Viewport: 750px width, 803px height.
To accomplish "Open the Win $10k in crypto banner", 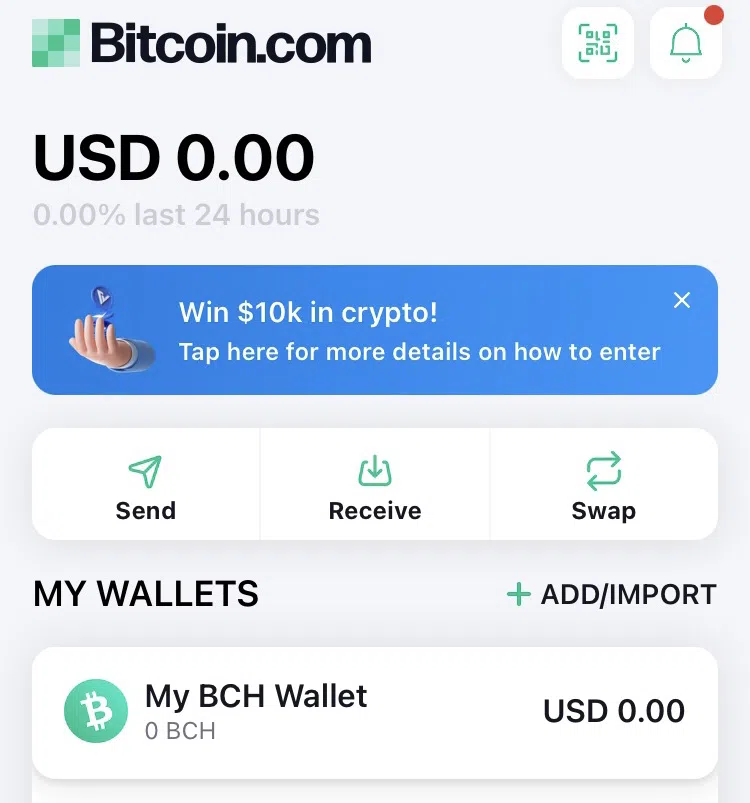I will click(400, 331).
